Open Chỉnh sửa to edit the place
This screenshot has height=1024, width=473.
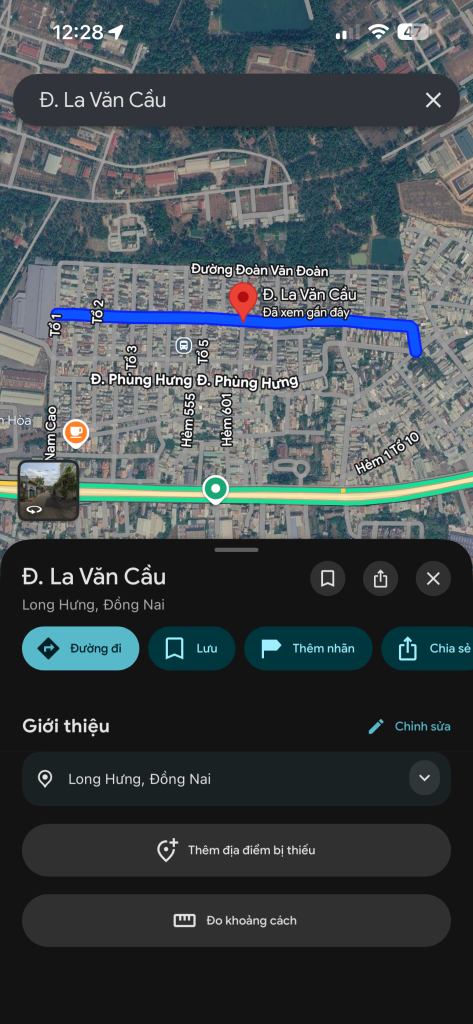410,726
